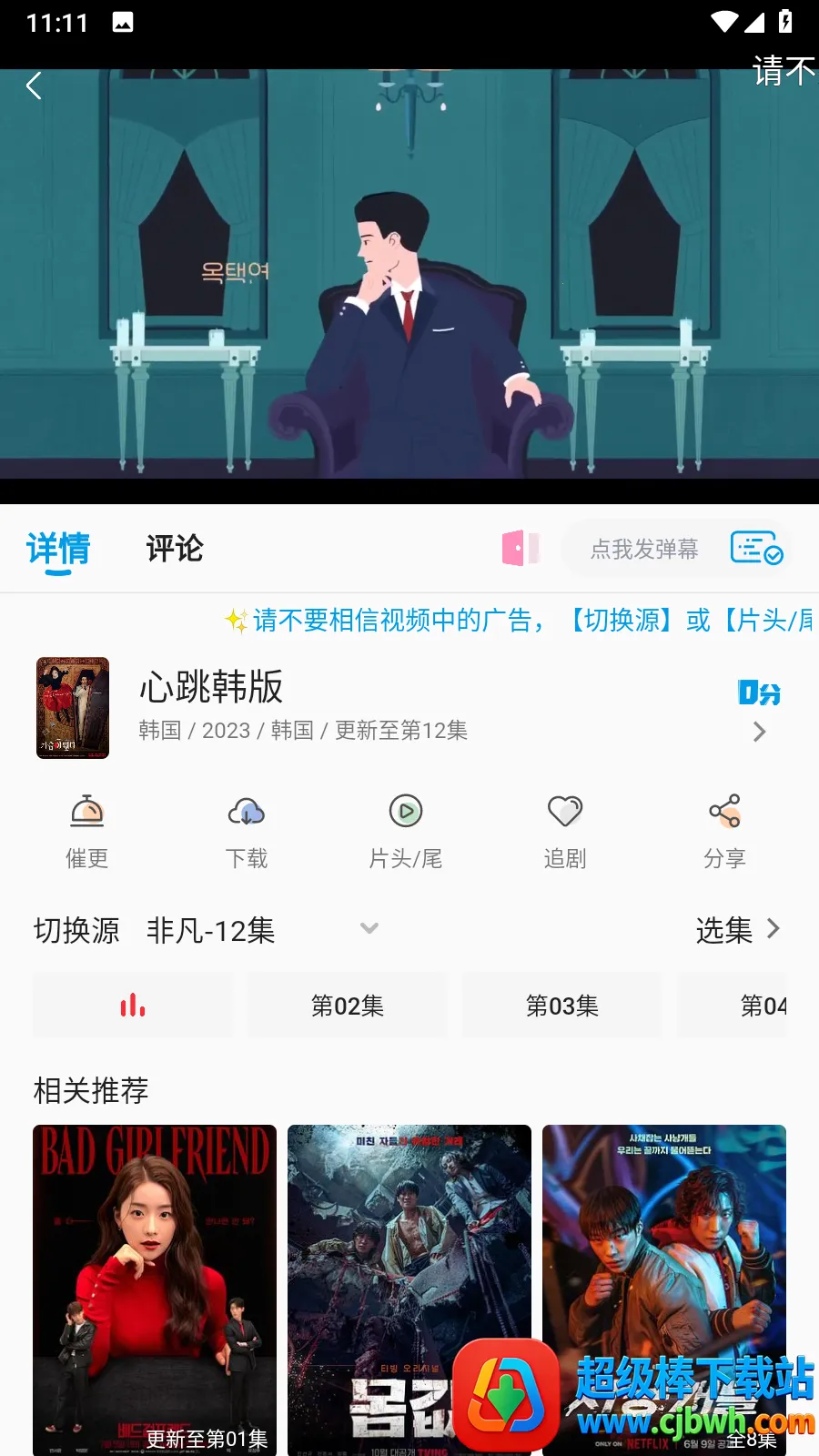The width and height of the screenshot is (819, 1456).
Task: Share this show via 分享
Action: (724, 830)
